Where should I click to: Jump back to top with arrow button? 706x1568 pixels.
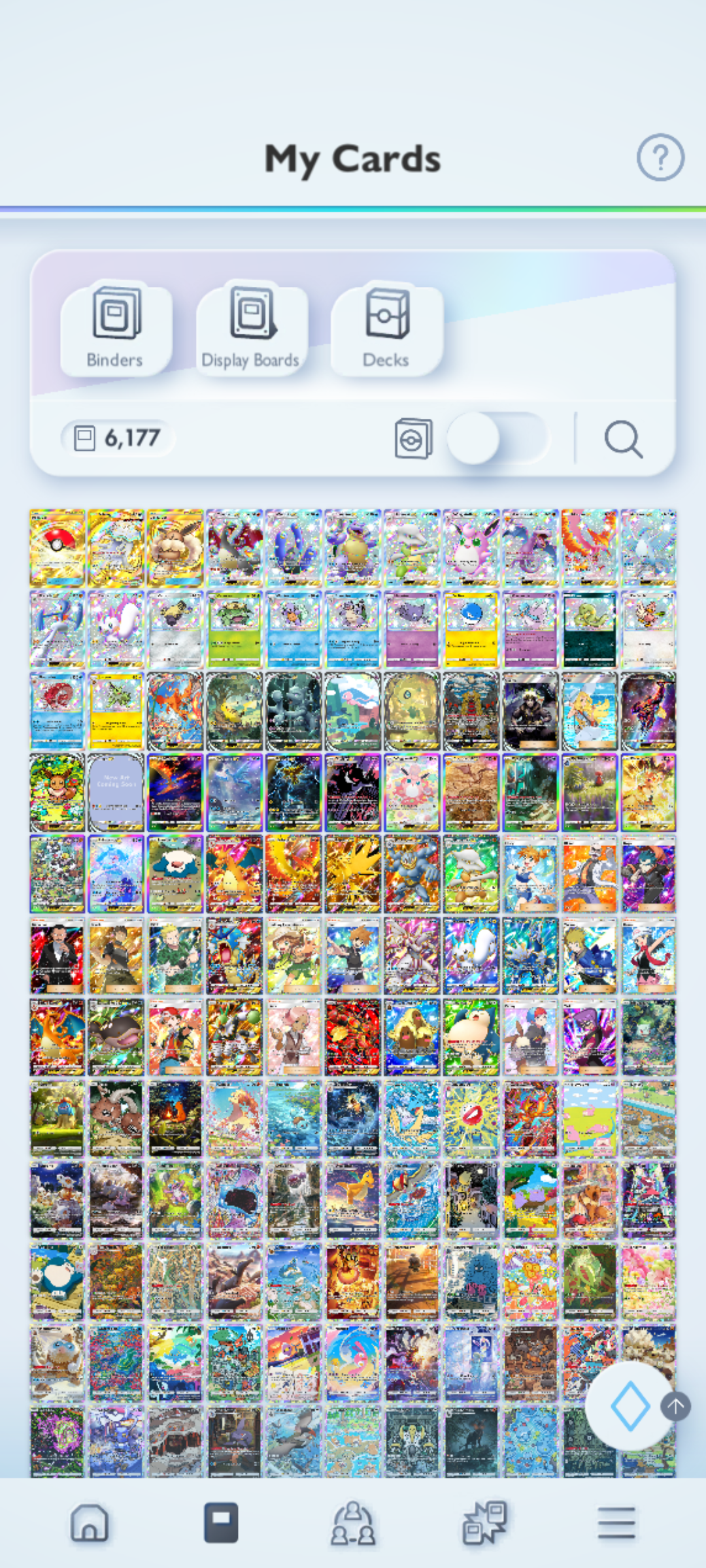click(675, 1405)
